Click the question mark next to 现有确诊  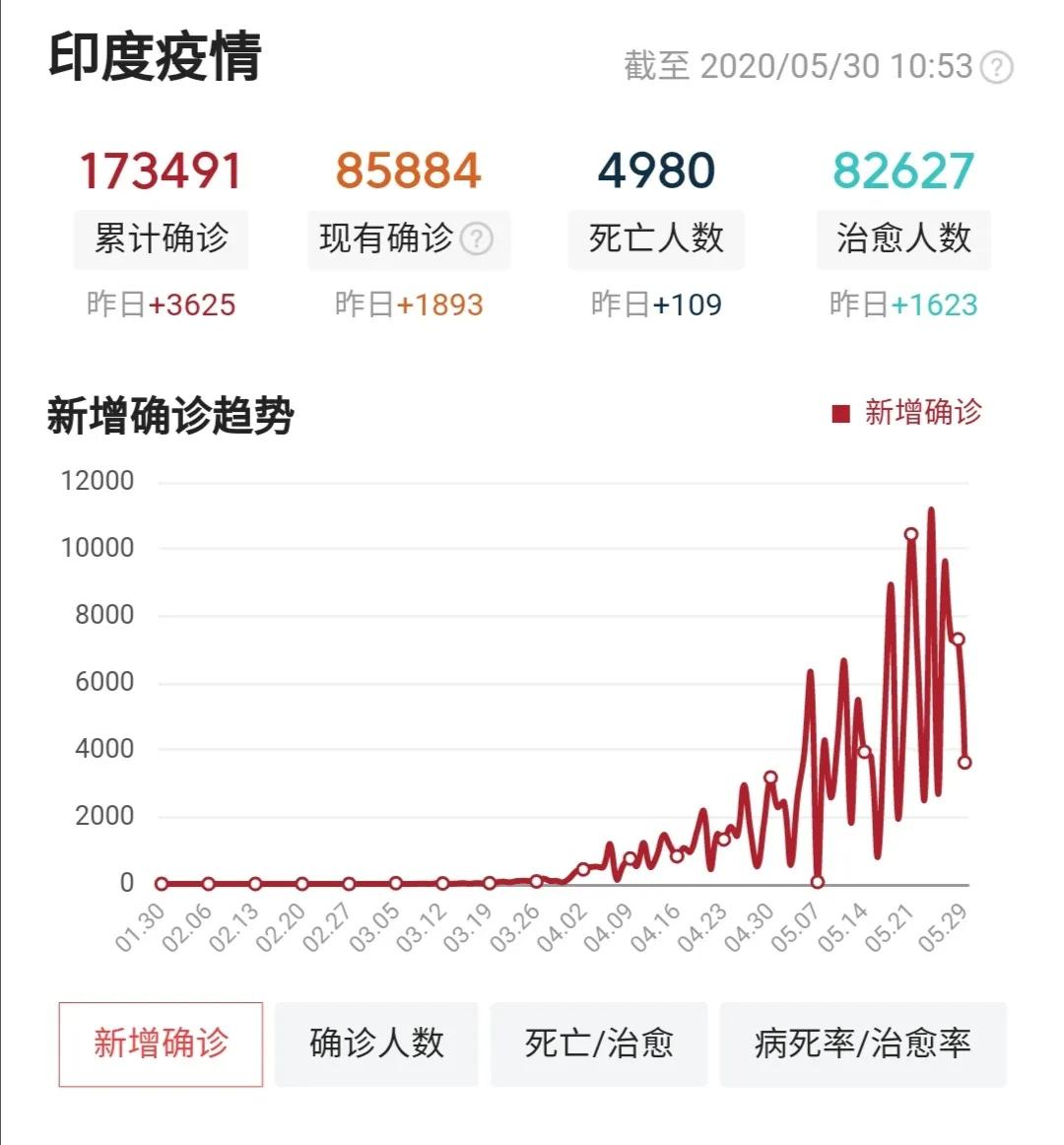coord(478,236)
